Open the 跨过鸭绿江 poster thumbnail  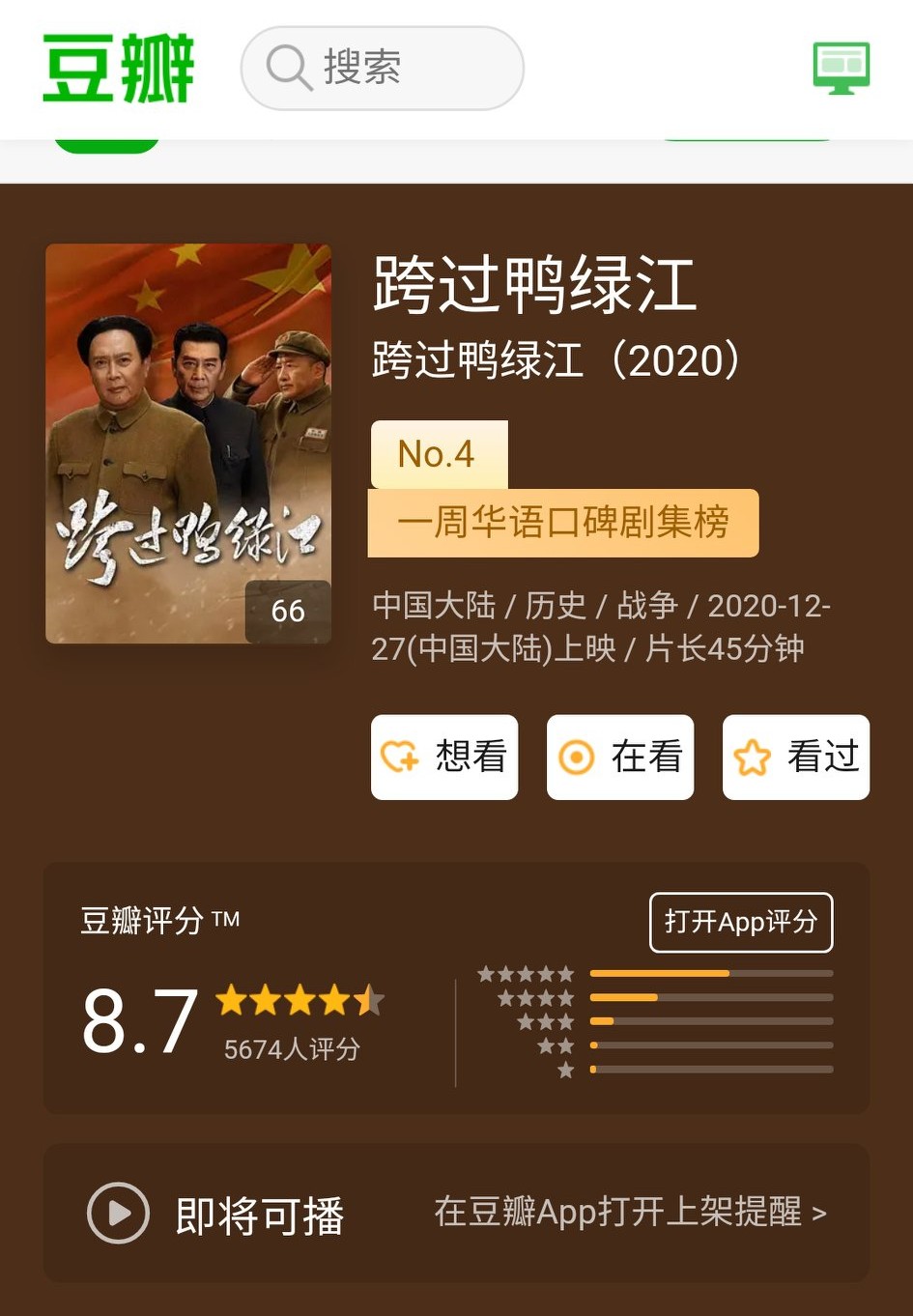point(187,443)
